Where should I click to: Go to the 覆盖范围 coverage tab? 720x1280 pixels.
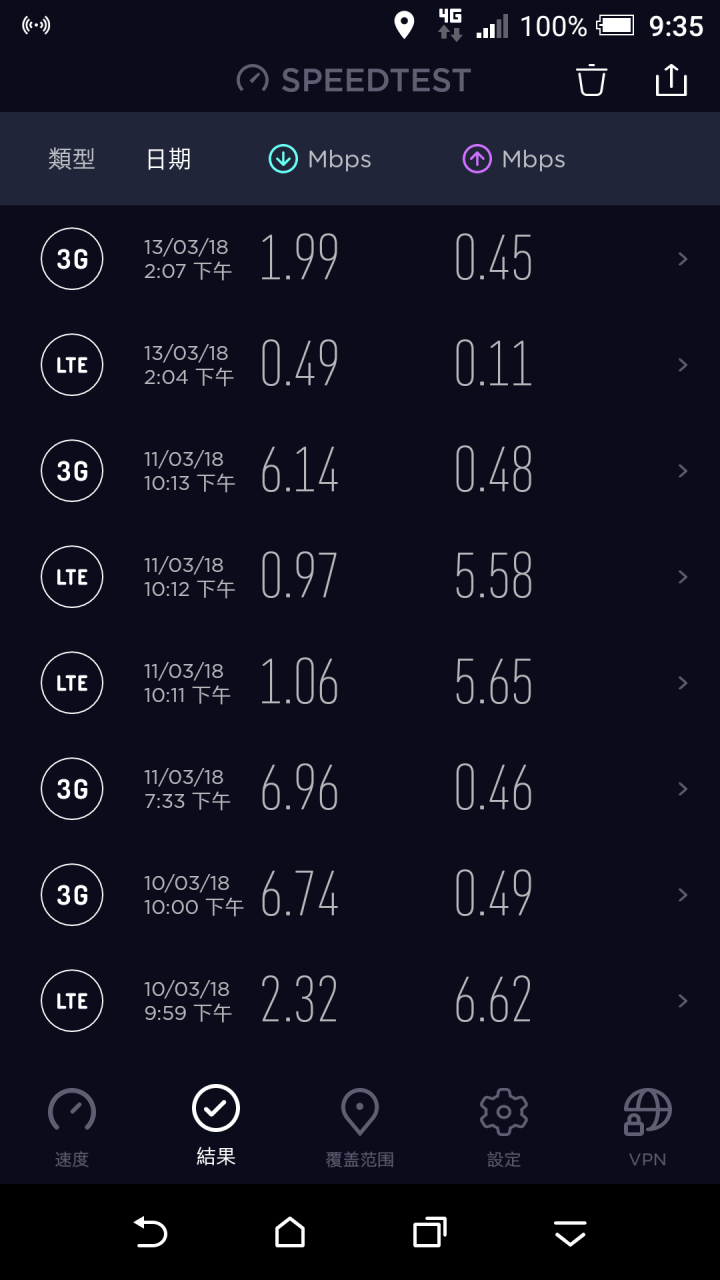(360, 1128)
